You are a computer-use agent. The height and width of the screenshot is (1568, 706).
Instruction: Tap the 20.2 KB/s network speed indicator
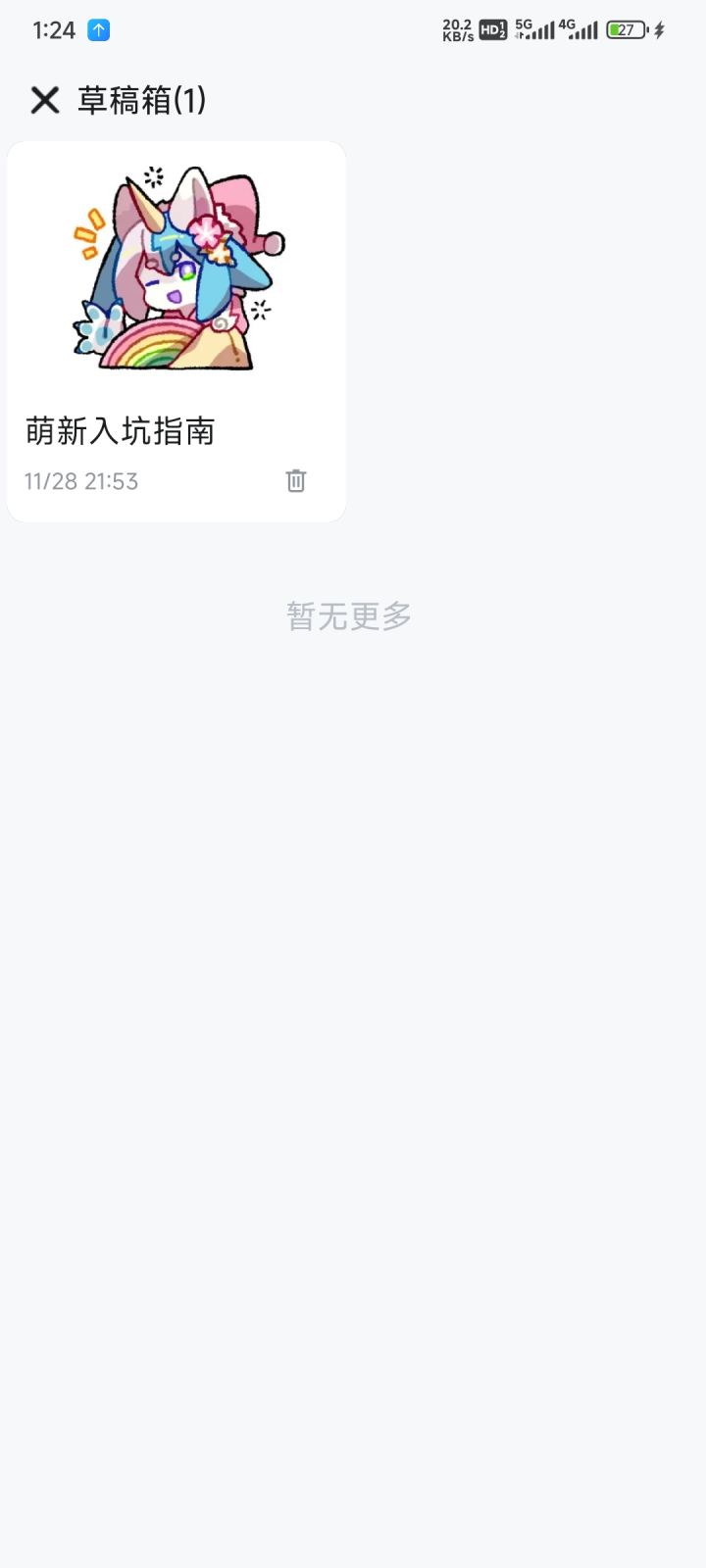pos(457,29)
